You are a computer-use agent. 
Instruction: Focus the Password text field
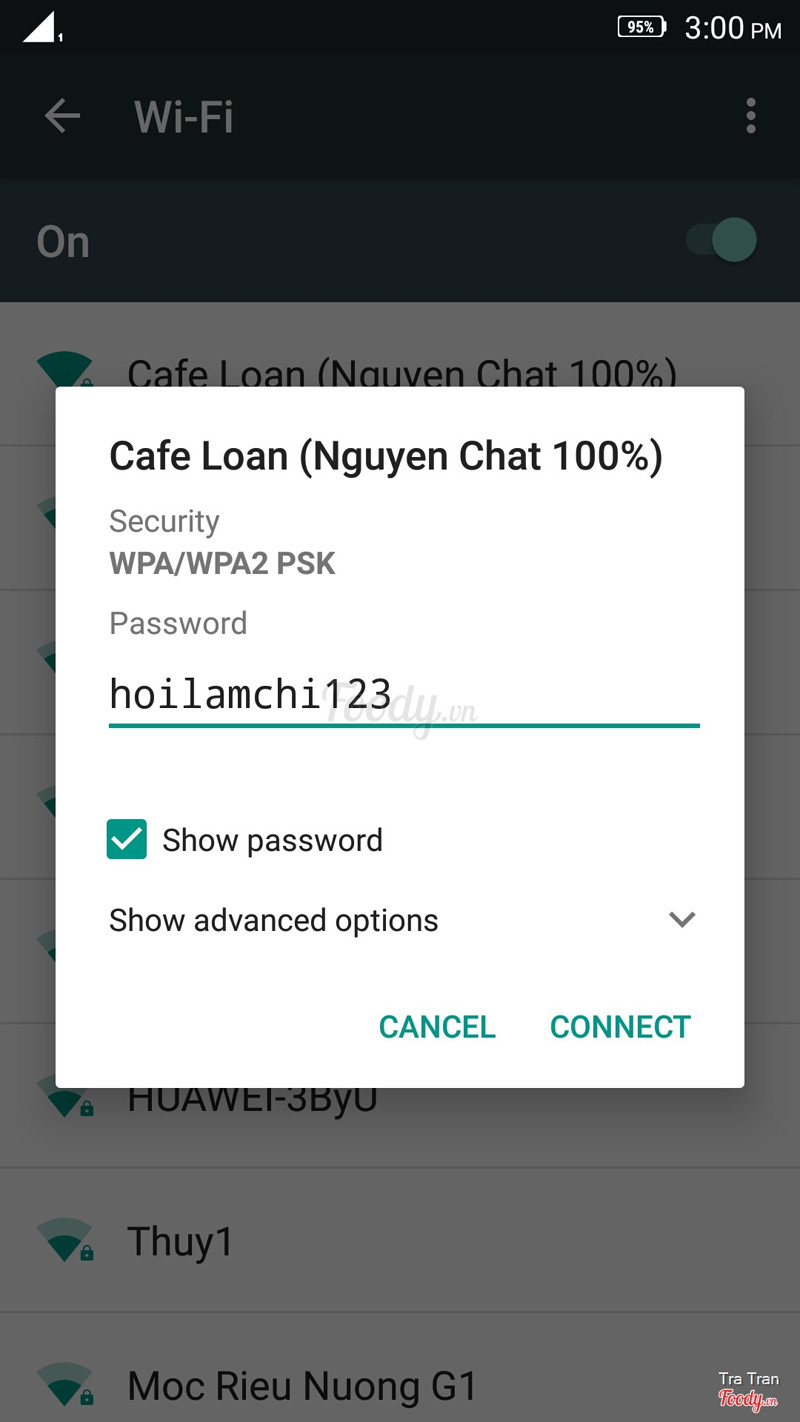point(404,695)
